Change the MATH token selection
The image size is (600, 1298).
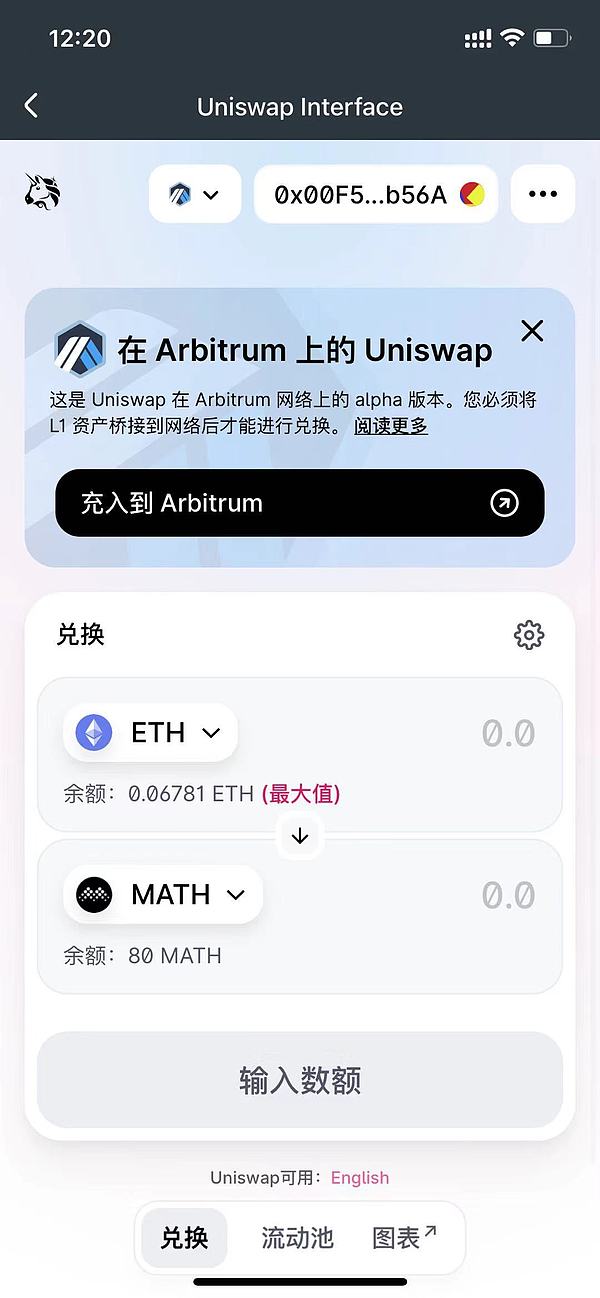pos(163,894)
